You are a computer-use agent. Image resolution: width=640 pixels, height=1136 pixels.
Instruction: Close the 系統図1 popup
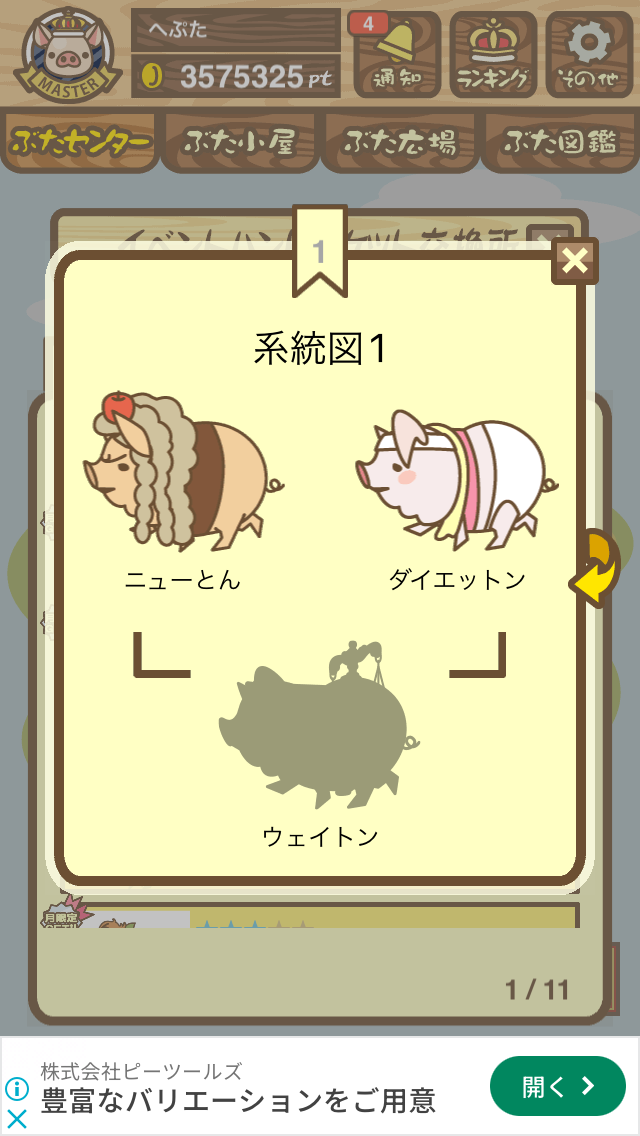coord(574,261)
